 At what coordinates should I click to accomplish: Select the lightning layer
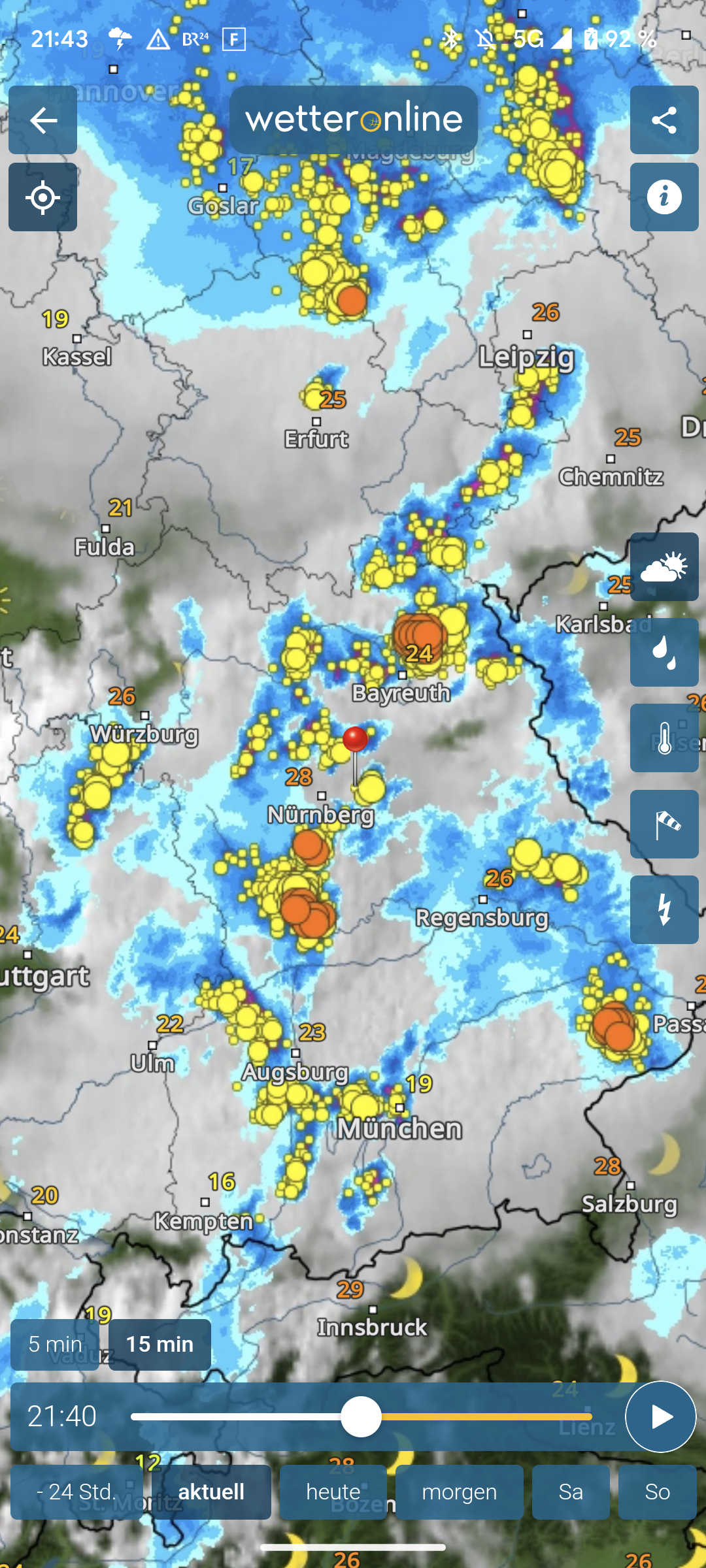[x=664, y=909]
